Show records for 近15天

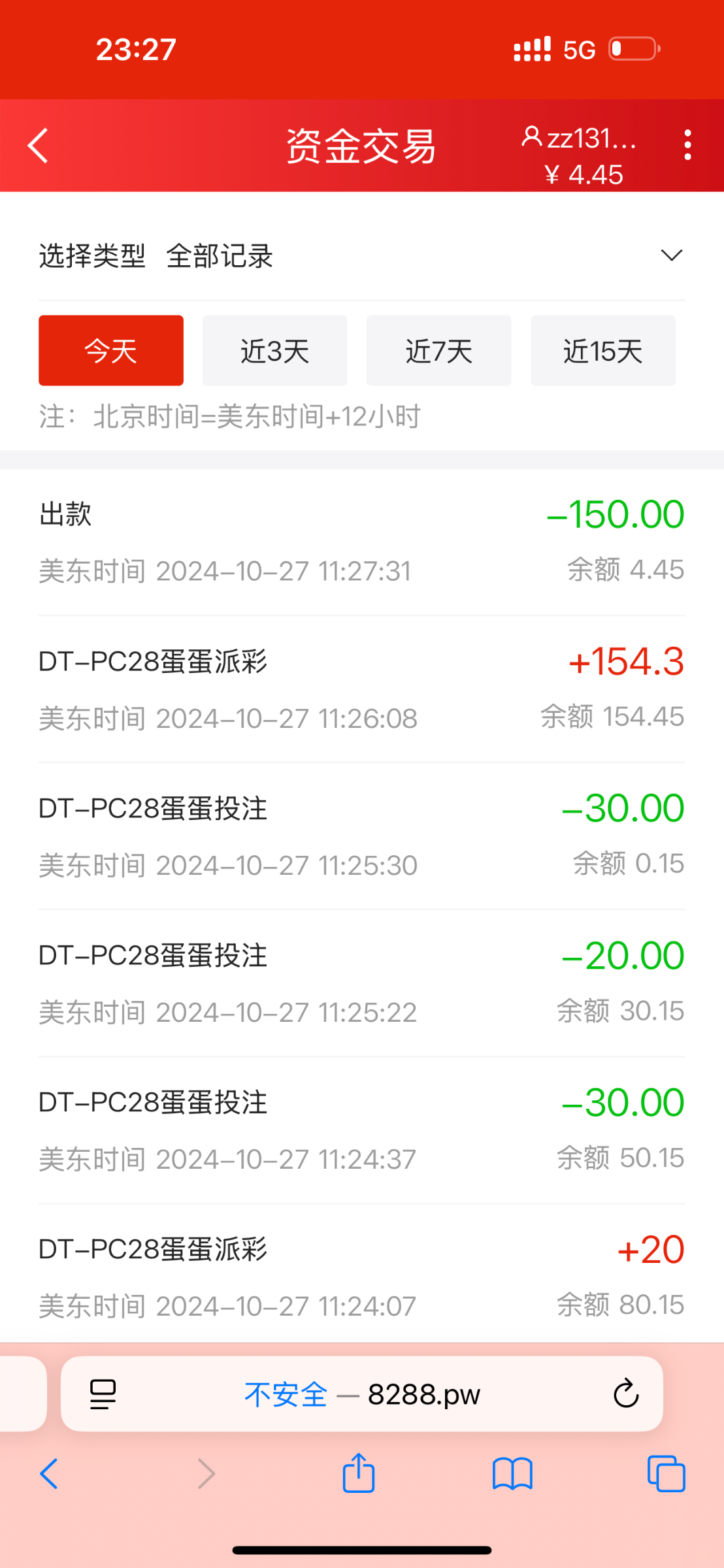tap(603, 350)
